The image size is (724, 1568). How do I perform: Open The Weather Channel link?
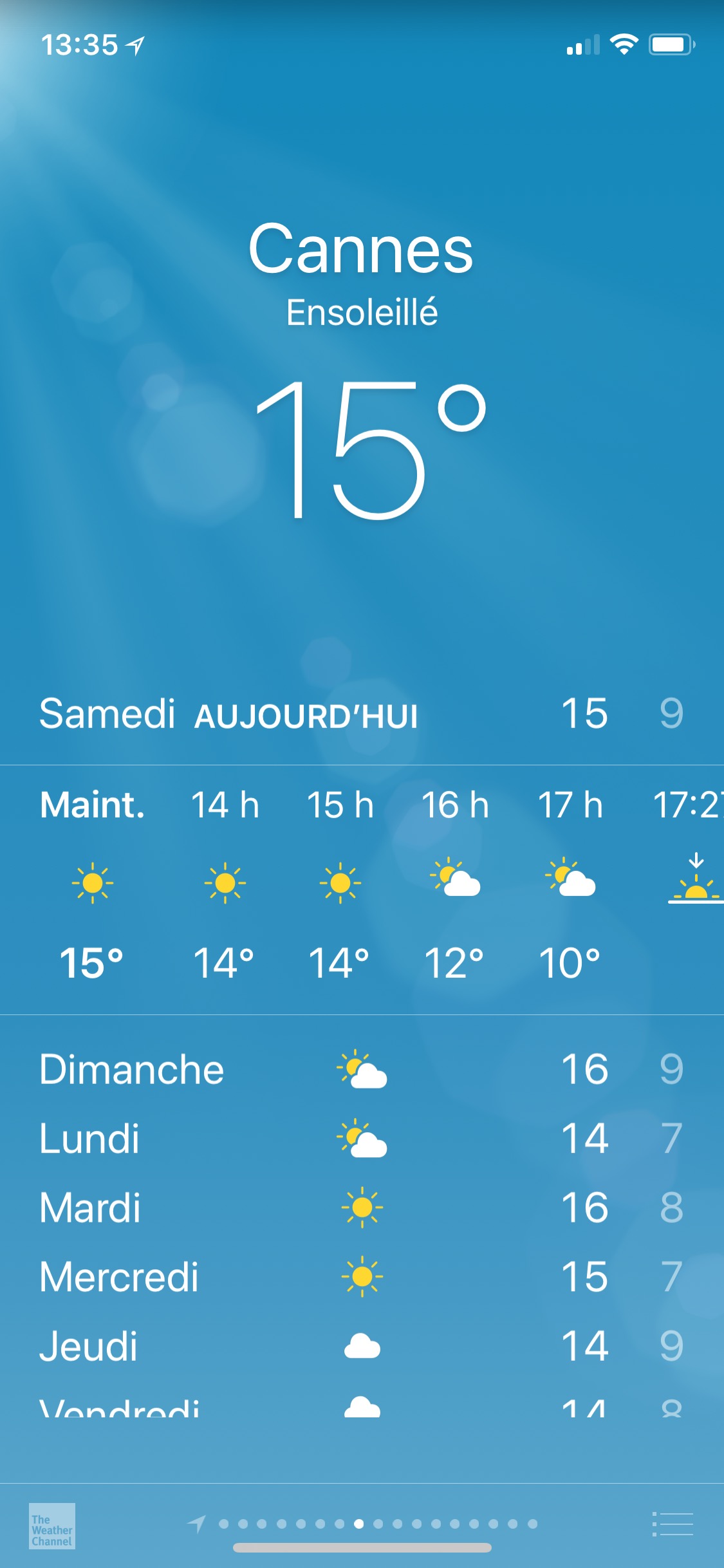[52, 1526]
